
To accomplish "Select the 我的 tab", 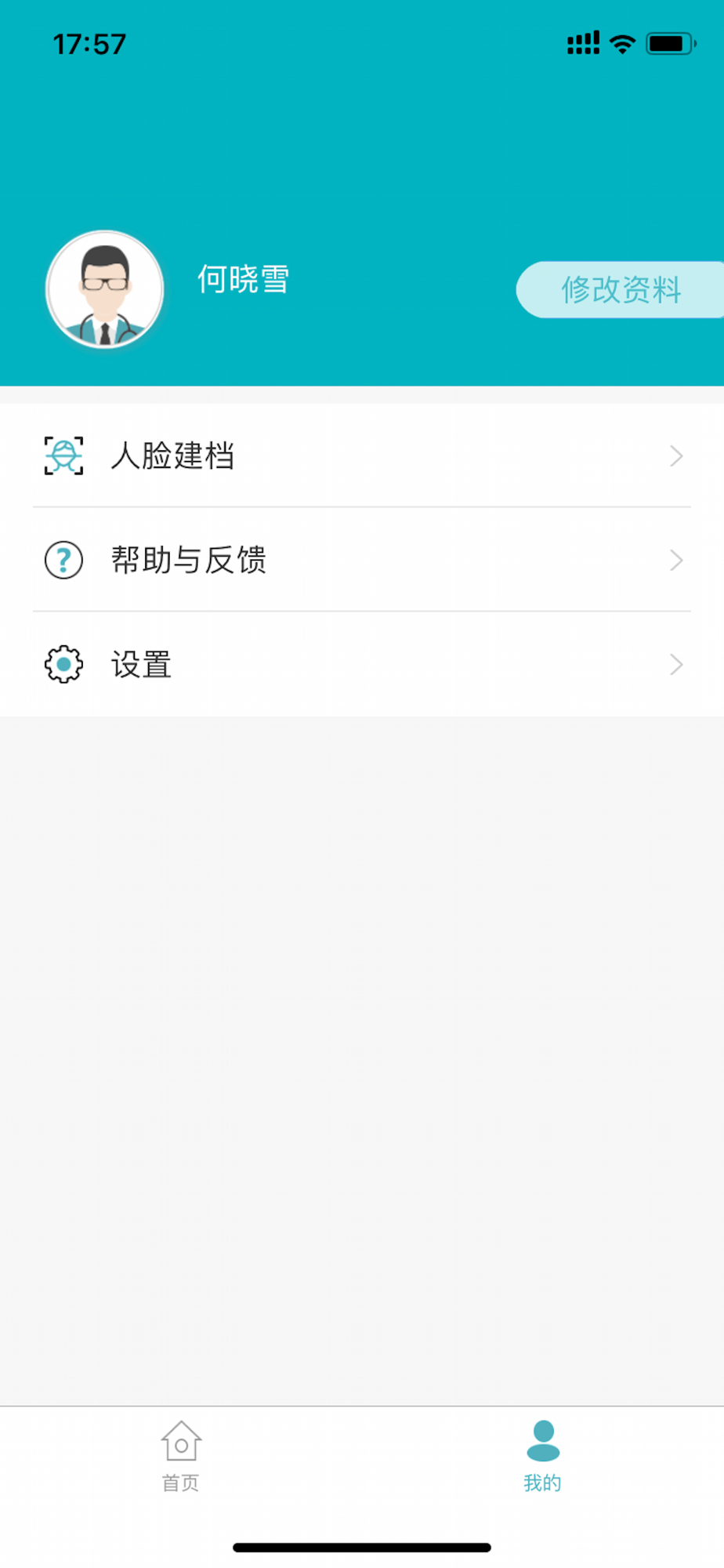I will click(x=542, y=1456).
